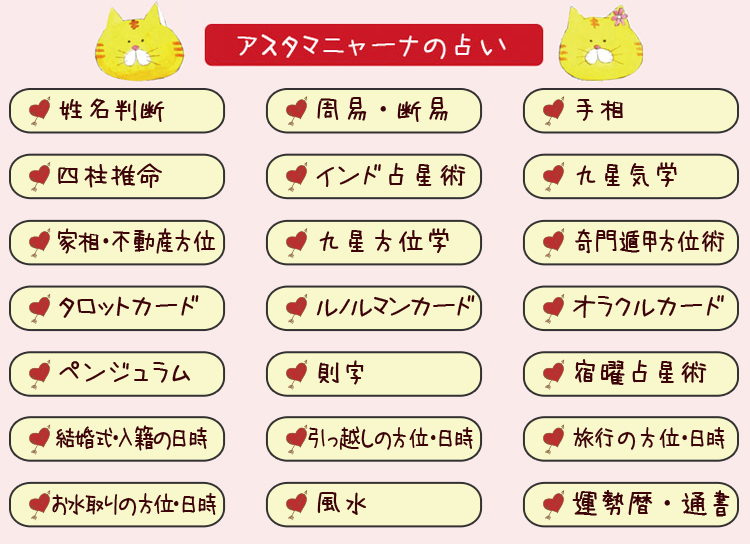Open 姓名判断 fortune reading
Screen dimensions: 750x544
(117, 110)
